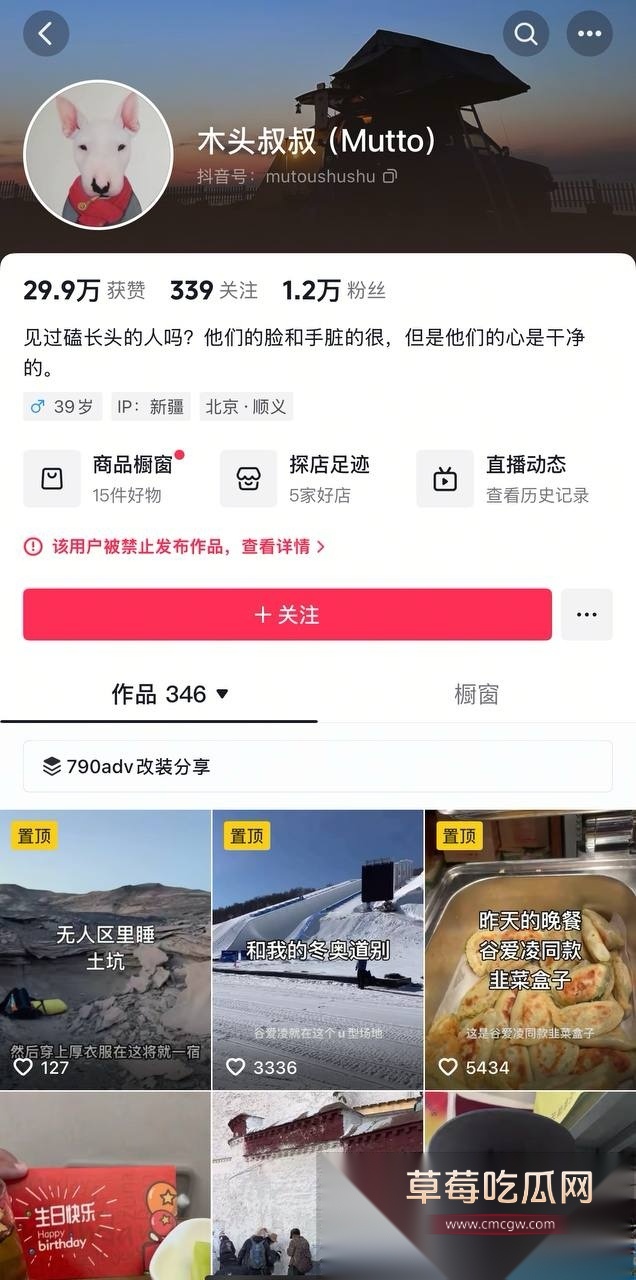This screenshot has width=636, height=1280.
Task: Open the search magnifier icon
Action: tap(526, 34)
